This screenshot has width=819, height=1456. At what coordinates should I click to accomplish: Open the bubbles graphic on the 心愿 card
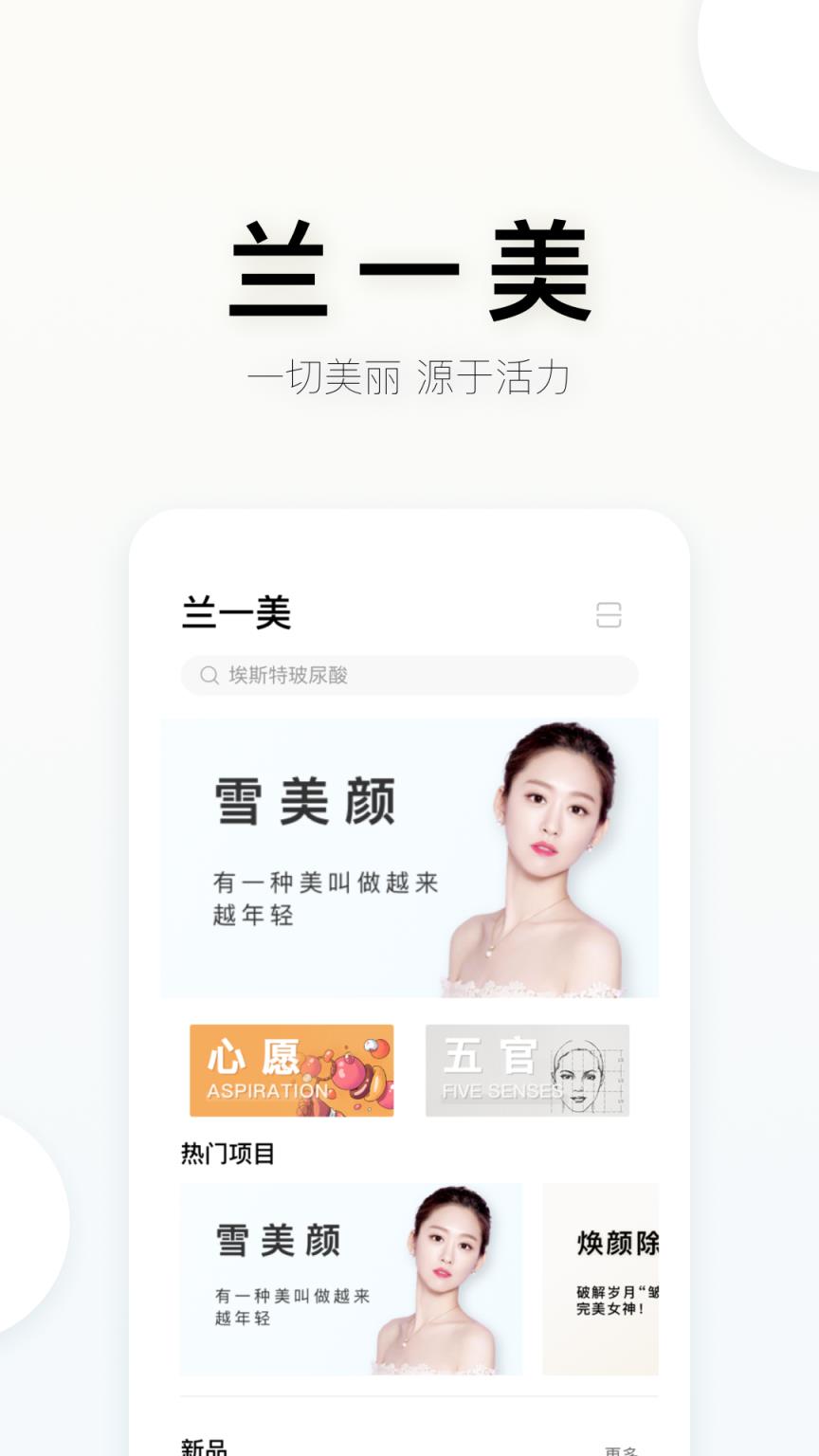point(351,1071)
